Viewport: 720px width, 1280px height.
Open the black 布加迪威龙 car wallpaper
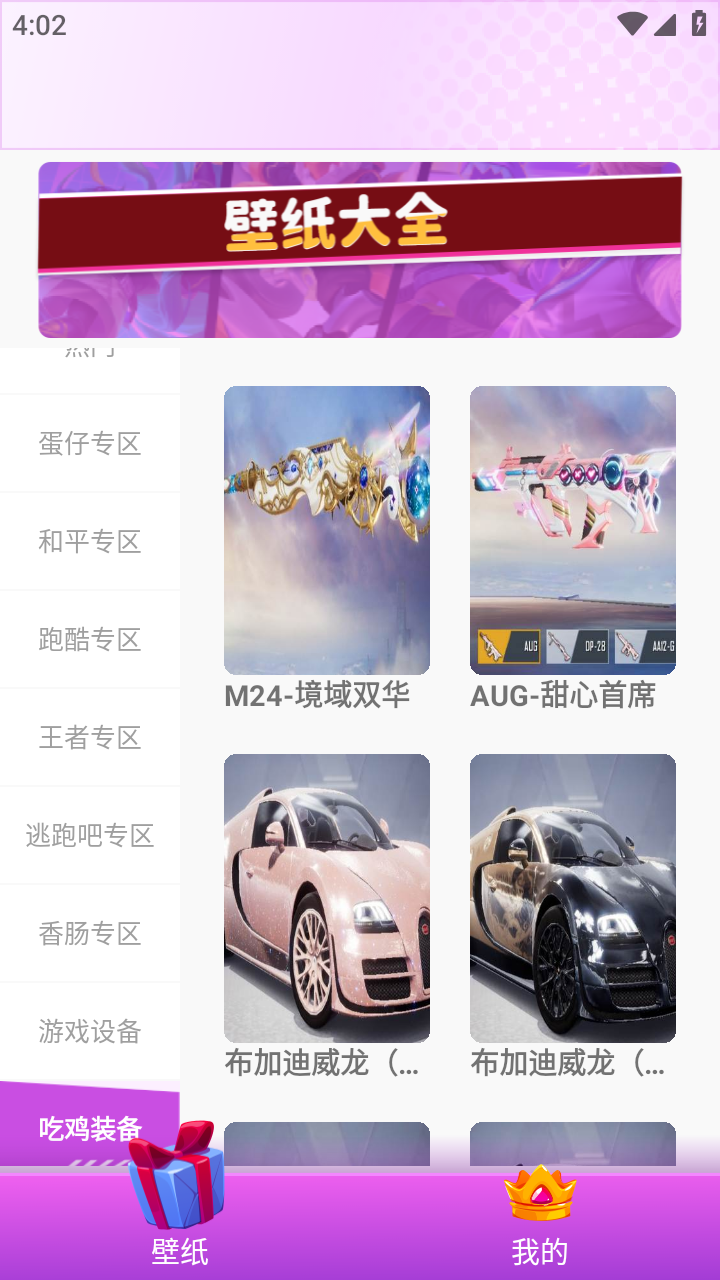(573, 898)
